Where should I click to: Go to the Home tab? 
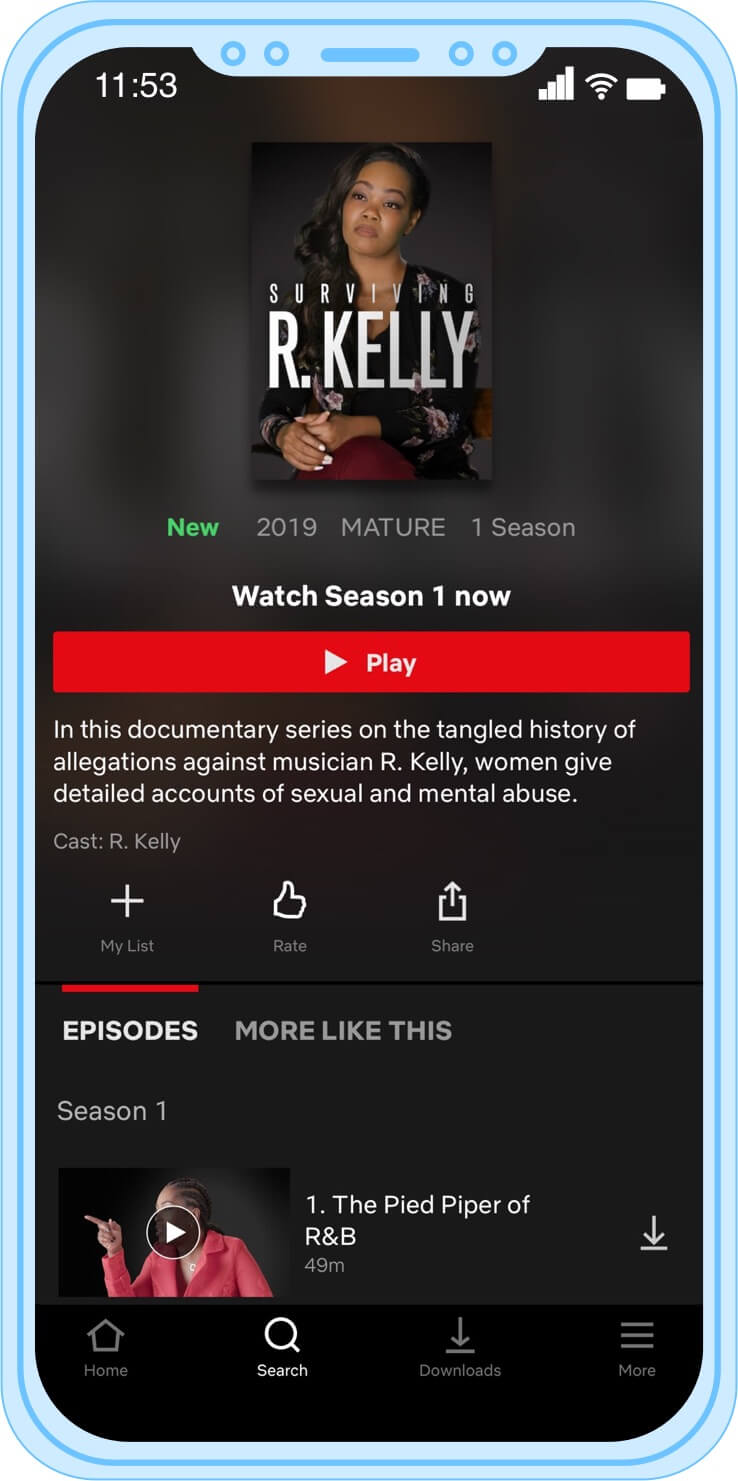coord(106,1348)
